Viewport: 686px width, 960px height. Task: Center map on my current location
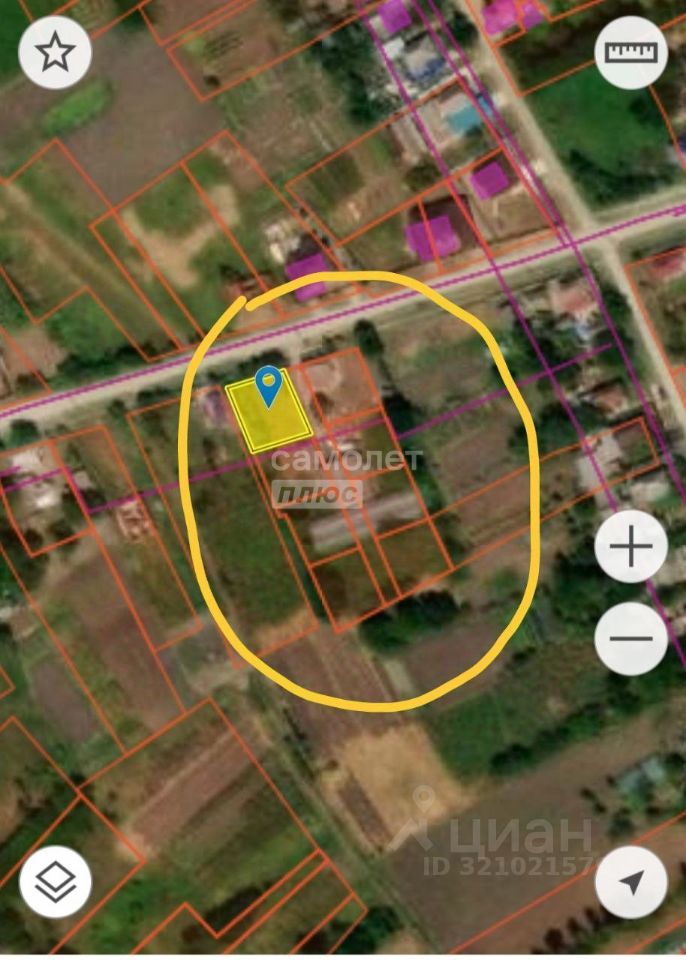pos(631,881)
